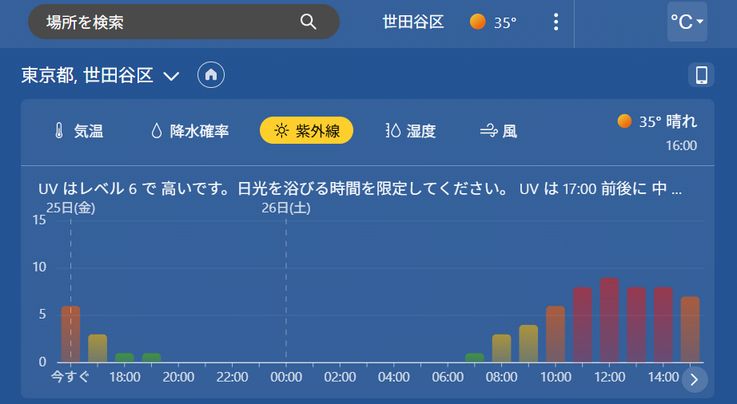The height and width of the screenshot is (404, 737).
Task: Set this location as home
Action: coord(211,75)
